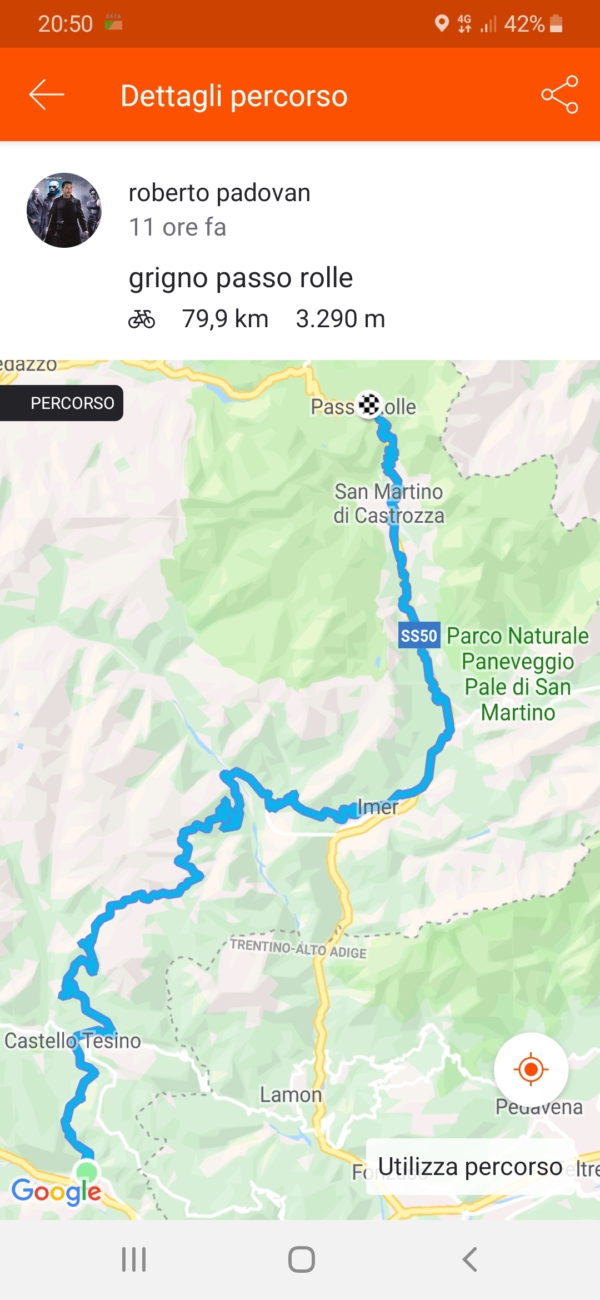This screenshot has height=1300, width=600.
Task: Open the system recent apps view
Action: pos(133,1259)
